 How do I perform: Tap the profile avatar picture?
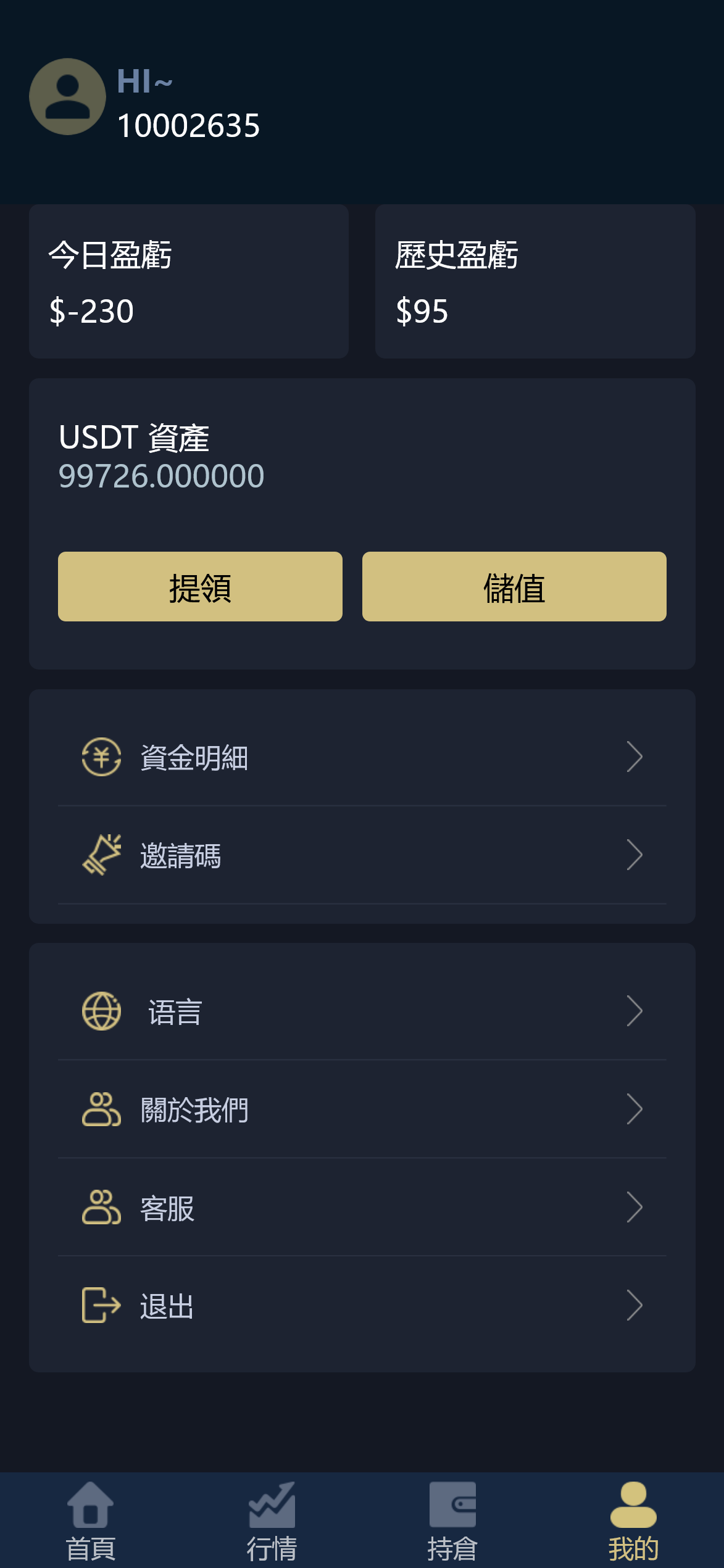(67, 97)
